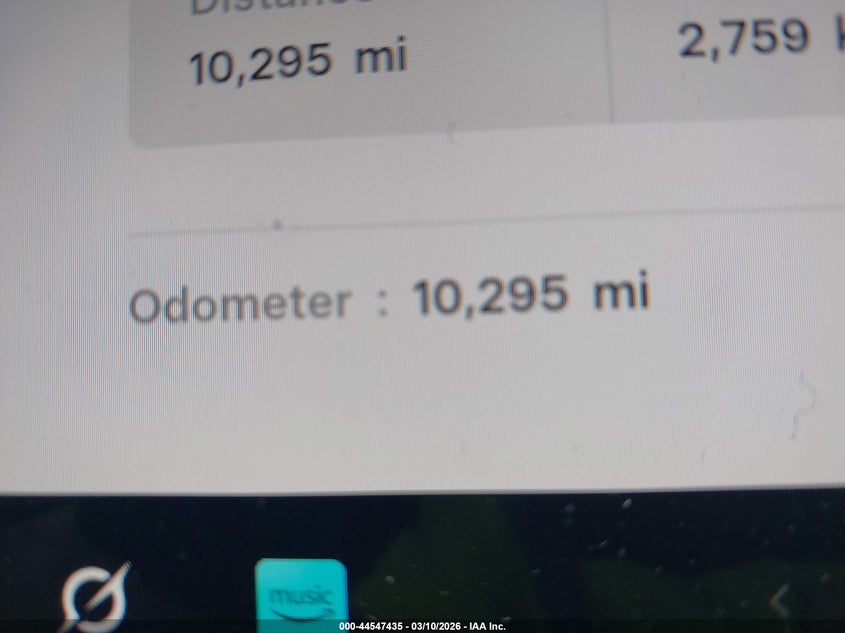Tap the crossed-circle icon in the dock
The height and width of the screenshot is (633, 845).
point(93,598)
